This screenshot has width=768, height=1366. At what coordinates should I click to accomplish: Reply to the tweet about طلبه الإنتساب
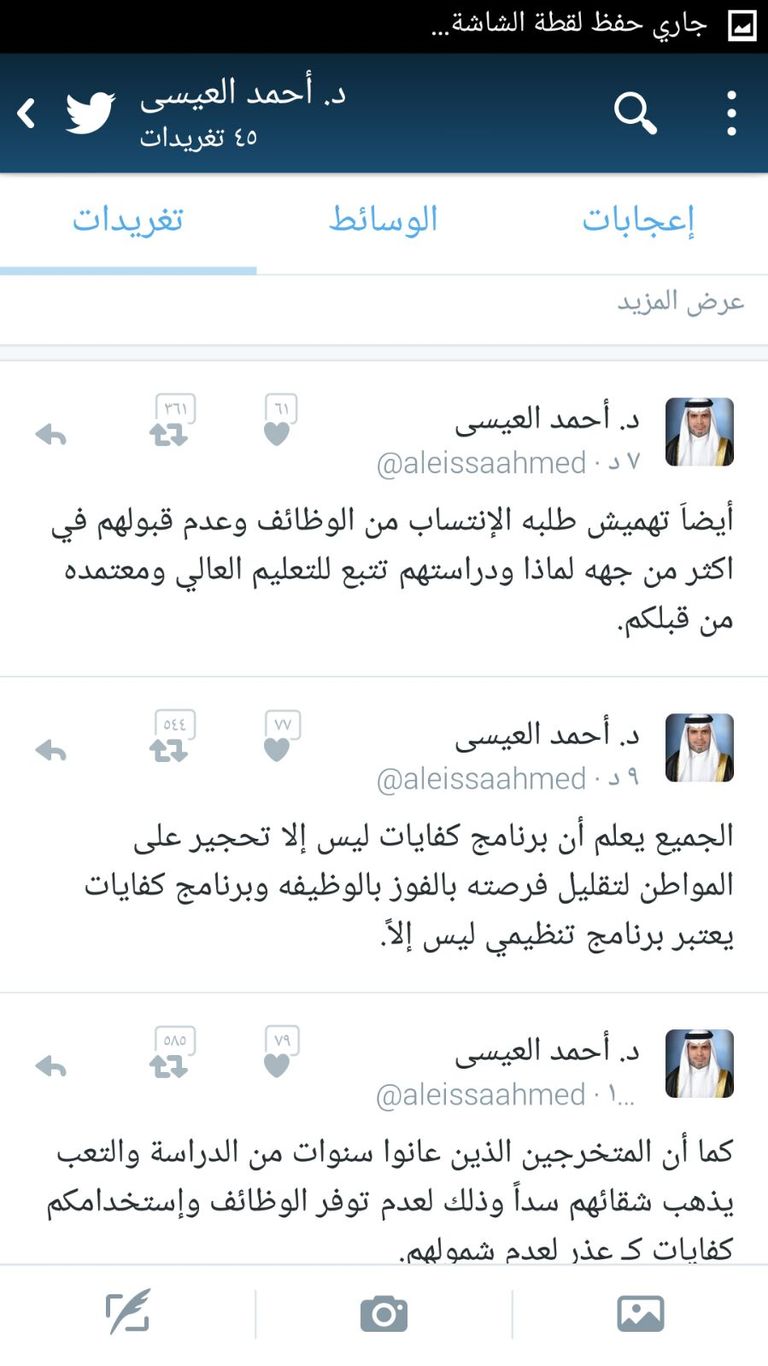(x=51, y=435)
